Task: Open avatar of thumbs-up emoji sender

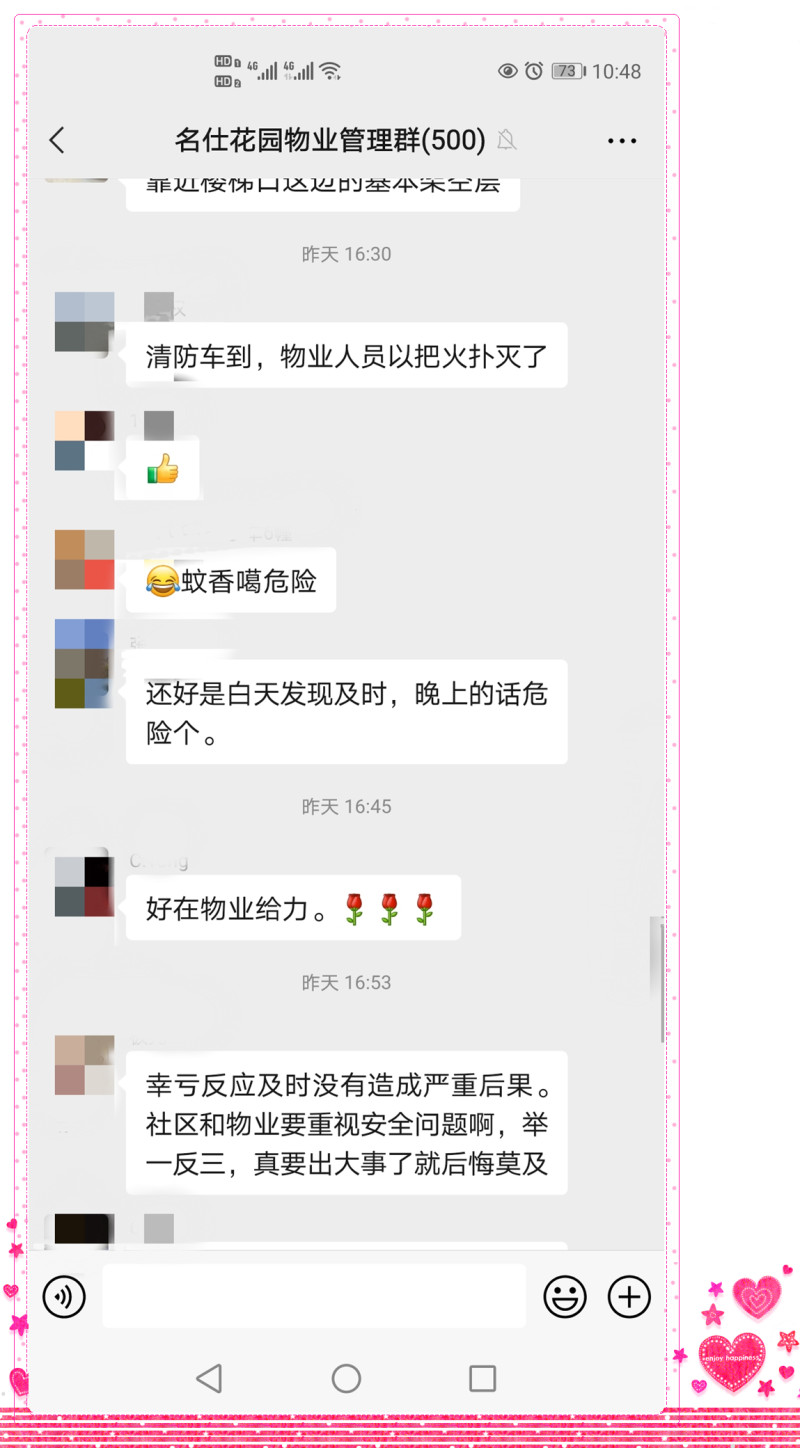Action: (x=84, y=440)
